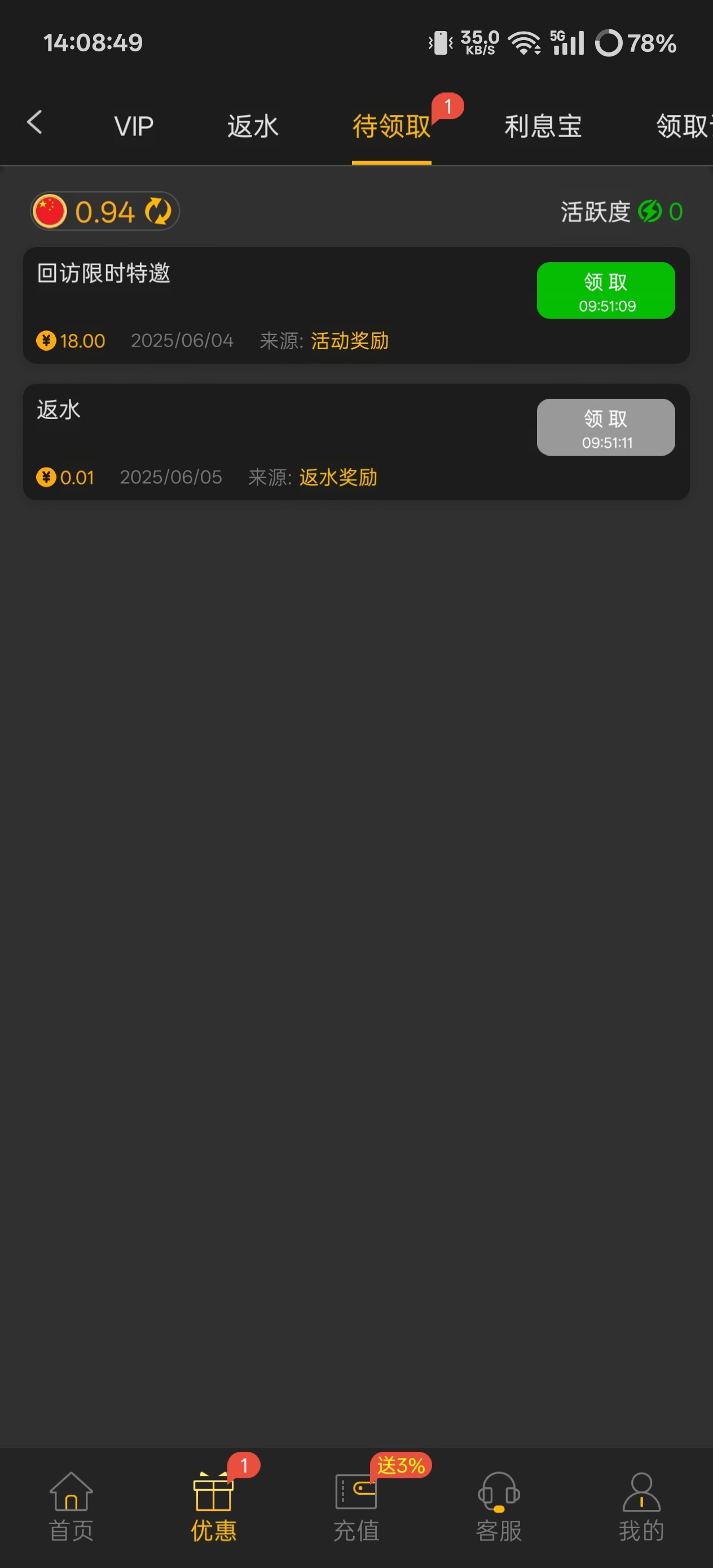Contact 客服 customer service
This screenshot has height=1568, width=713.
tap(499, 1507)
